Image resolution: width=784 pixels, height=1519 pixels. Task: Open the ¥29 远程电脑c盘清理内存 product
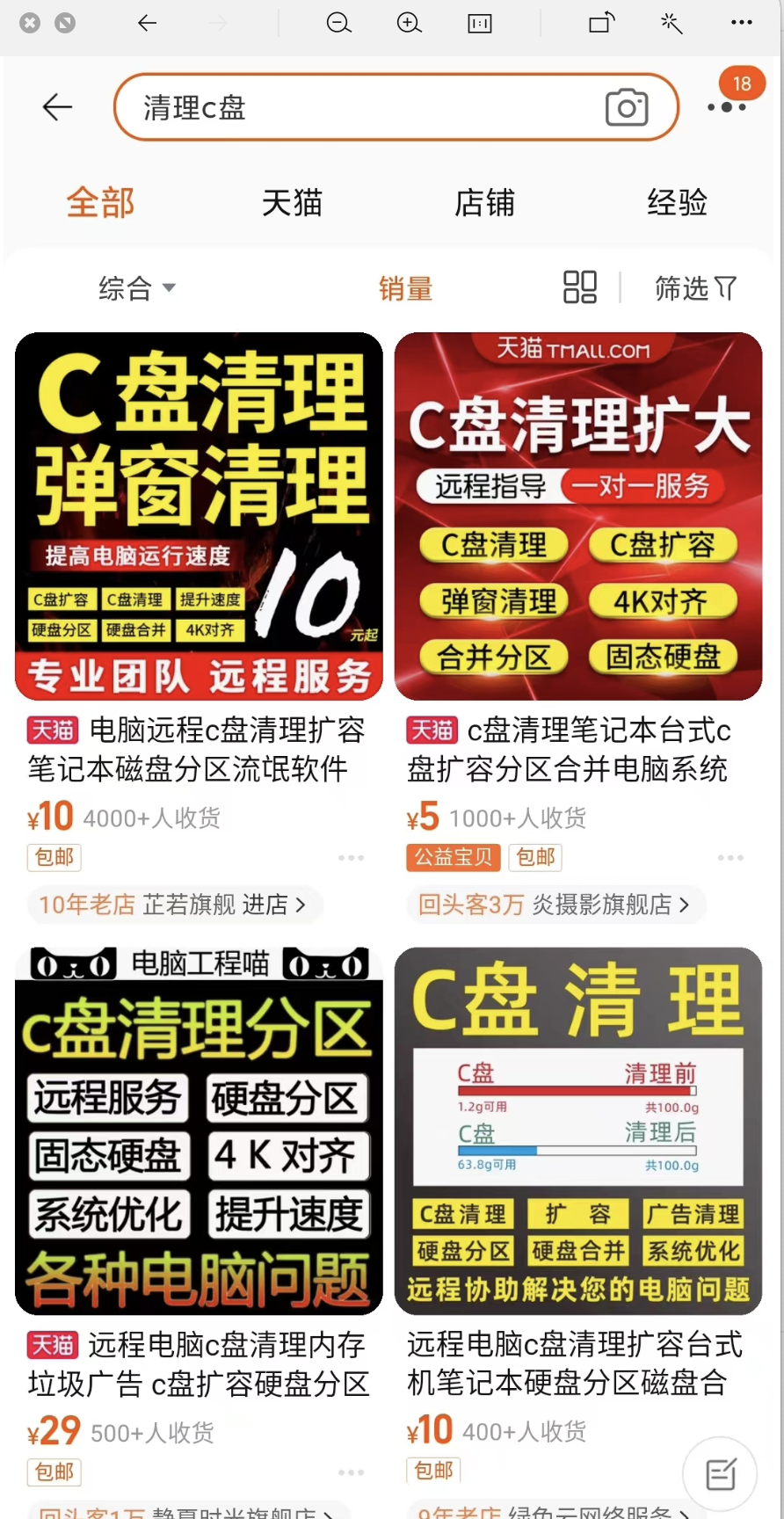click(199, 1130)
